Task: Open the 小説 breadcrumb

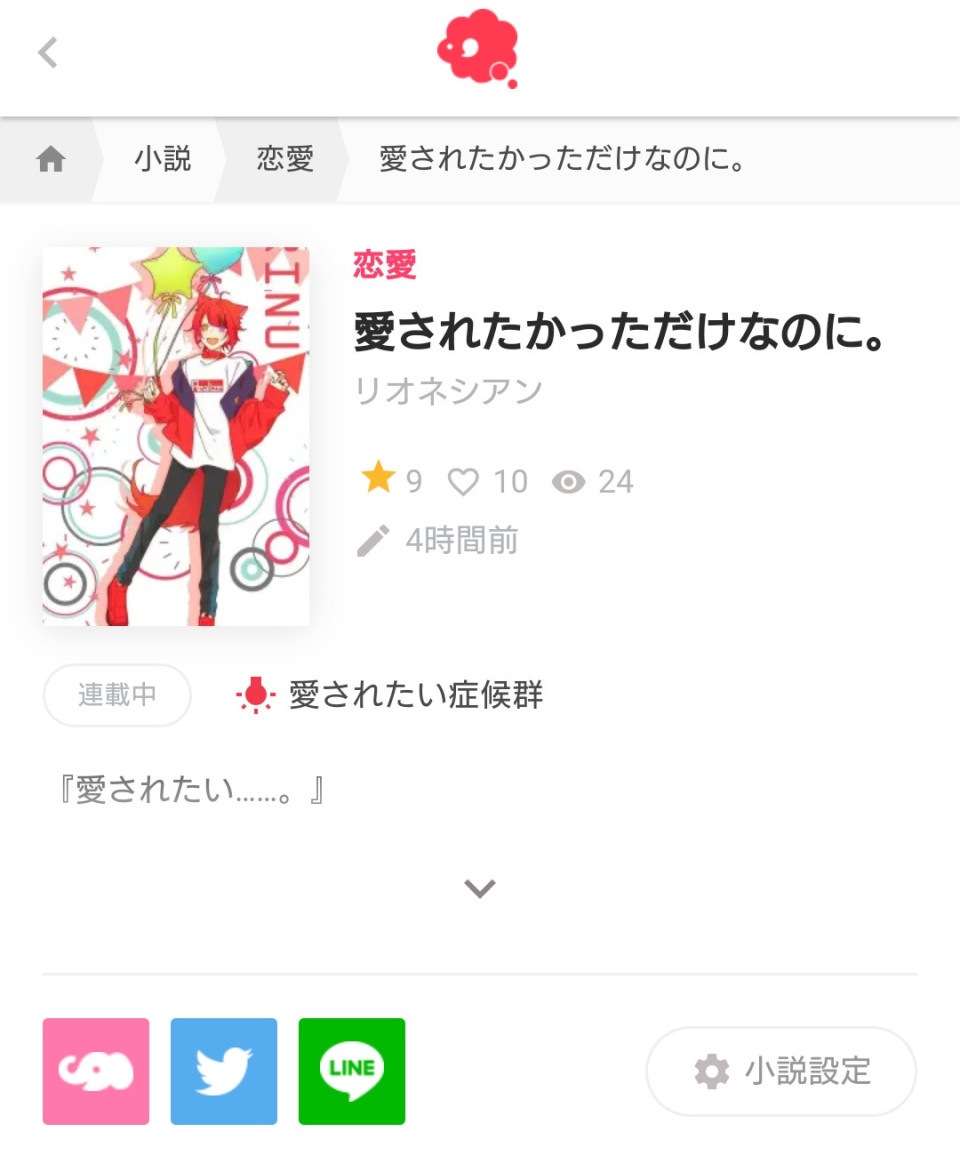Action: 163,159
